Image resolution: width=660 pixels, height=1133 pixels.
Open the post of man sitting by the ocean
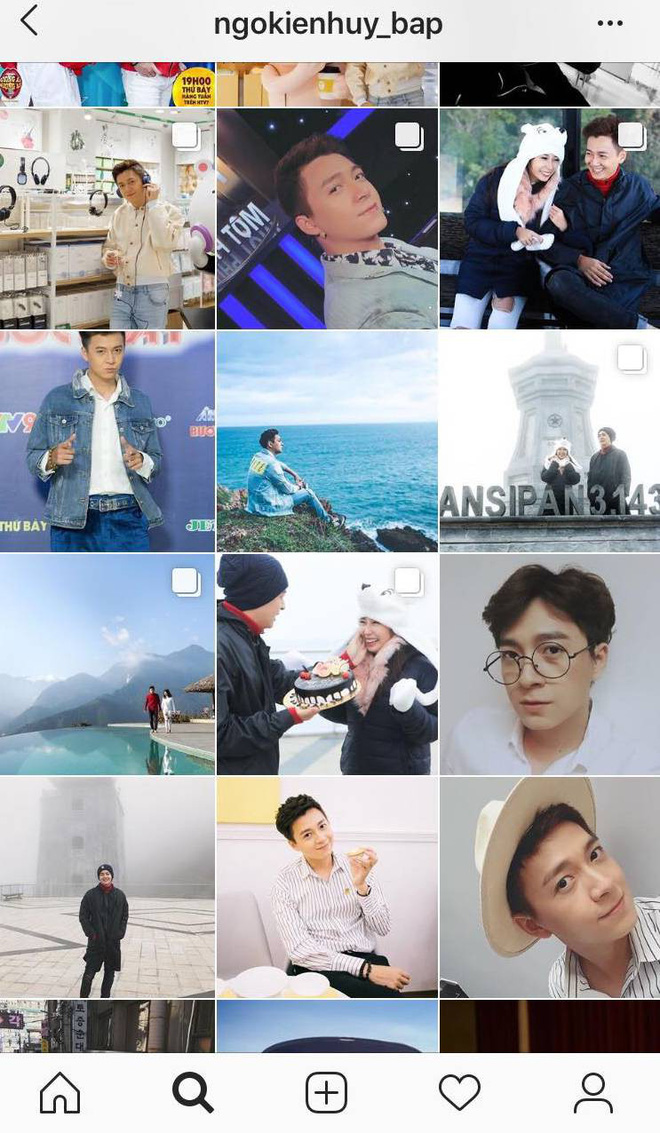[327, 441]
